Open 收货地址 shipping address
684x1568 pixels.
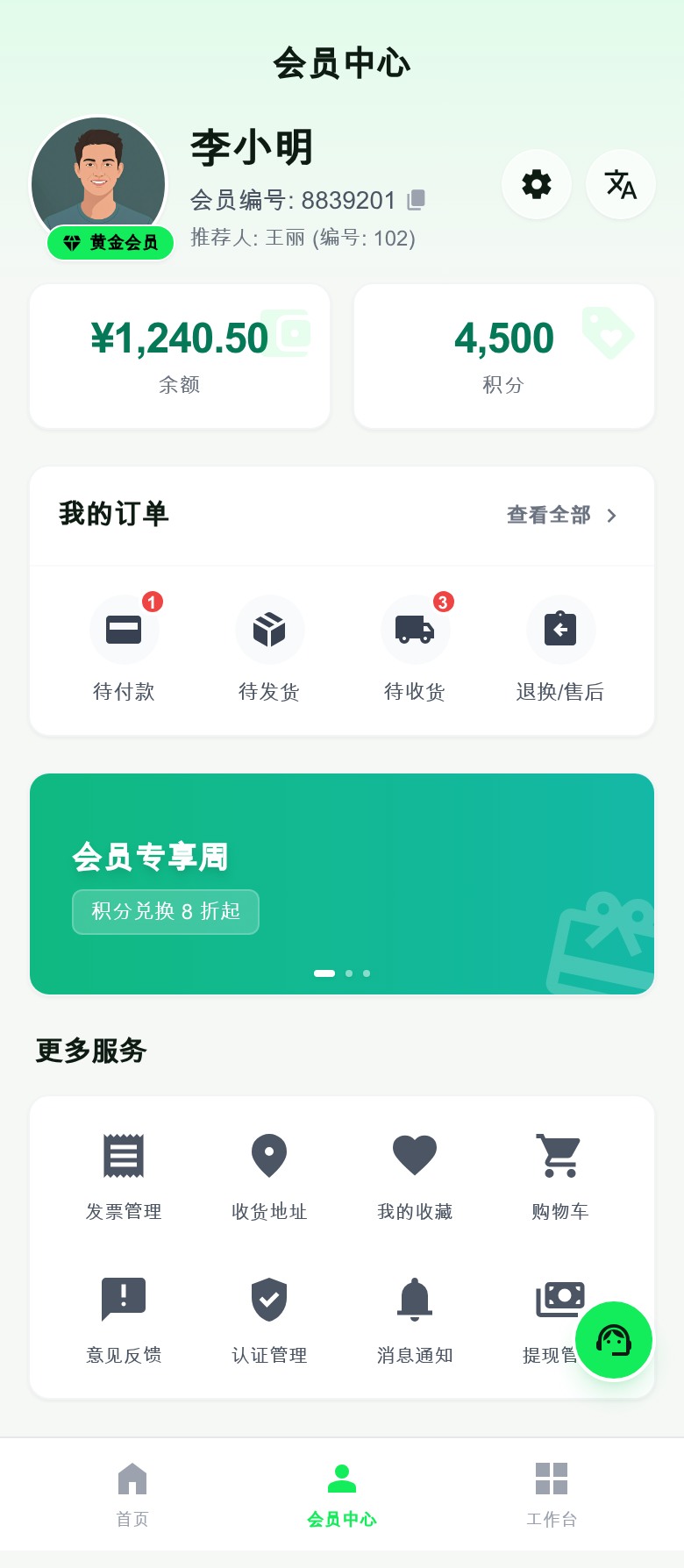(268, 1173)
